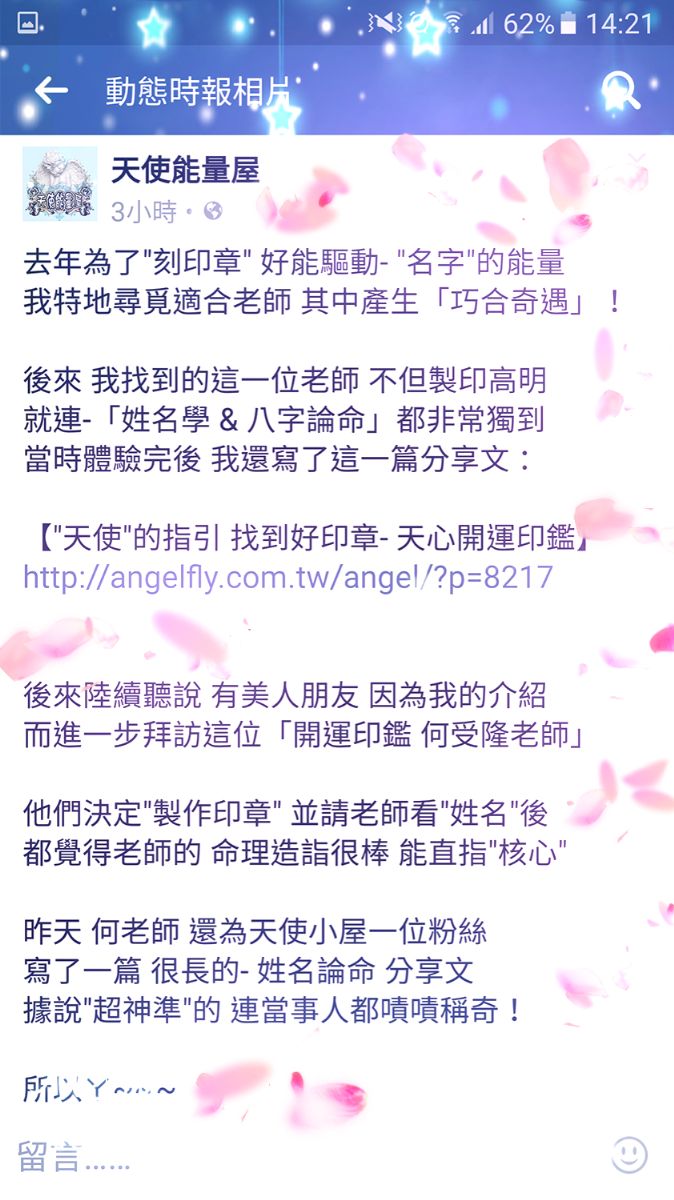This screenshot has width=674, height=1200.
Task: Open the angelfly.com.tw link
Action: tap(288, 577)
